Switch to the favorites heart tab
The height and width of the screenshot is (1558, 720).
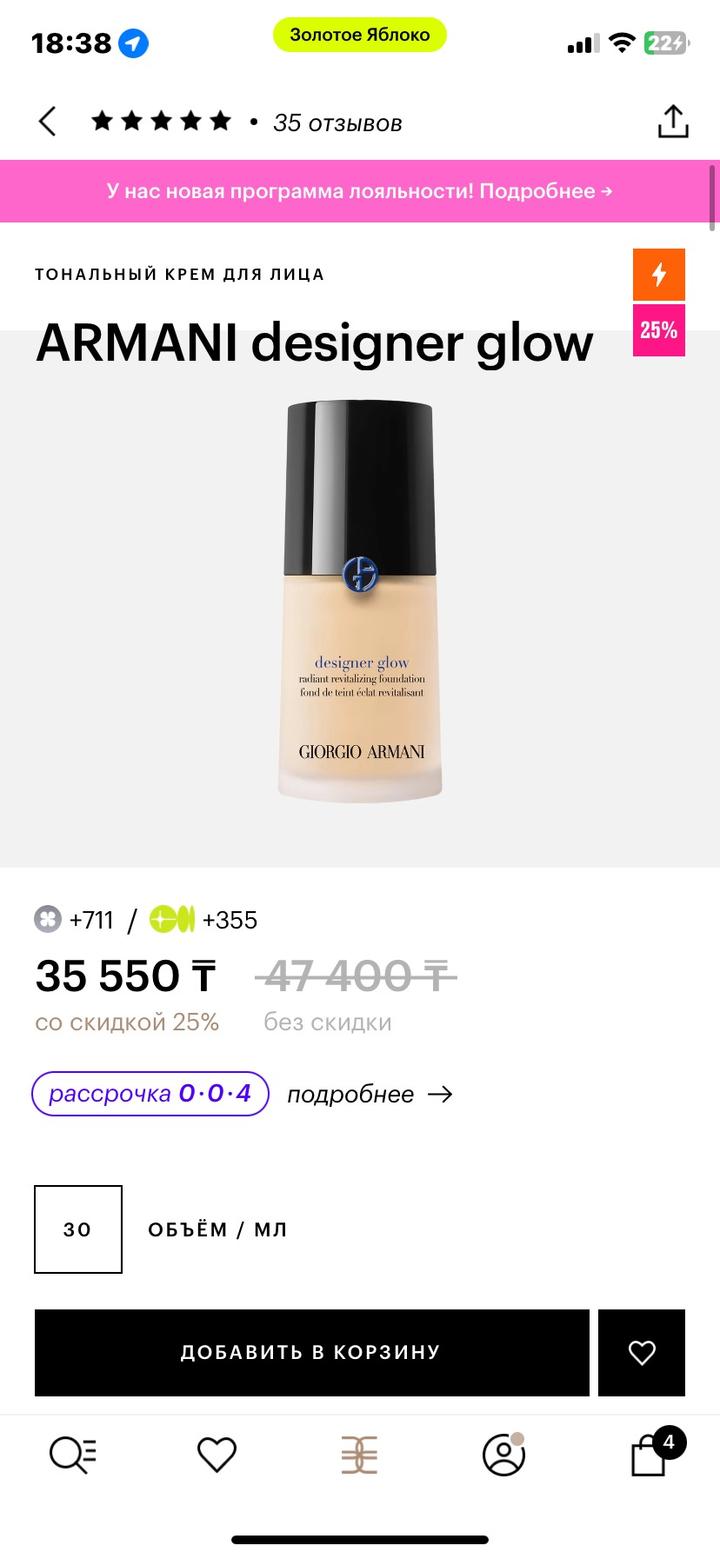216,1454
